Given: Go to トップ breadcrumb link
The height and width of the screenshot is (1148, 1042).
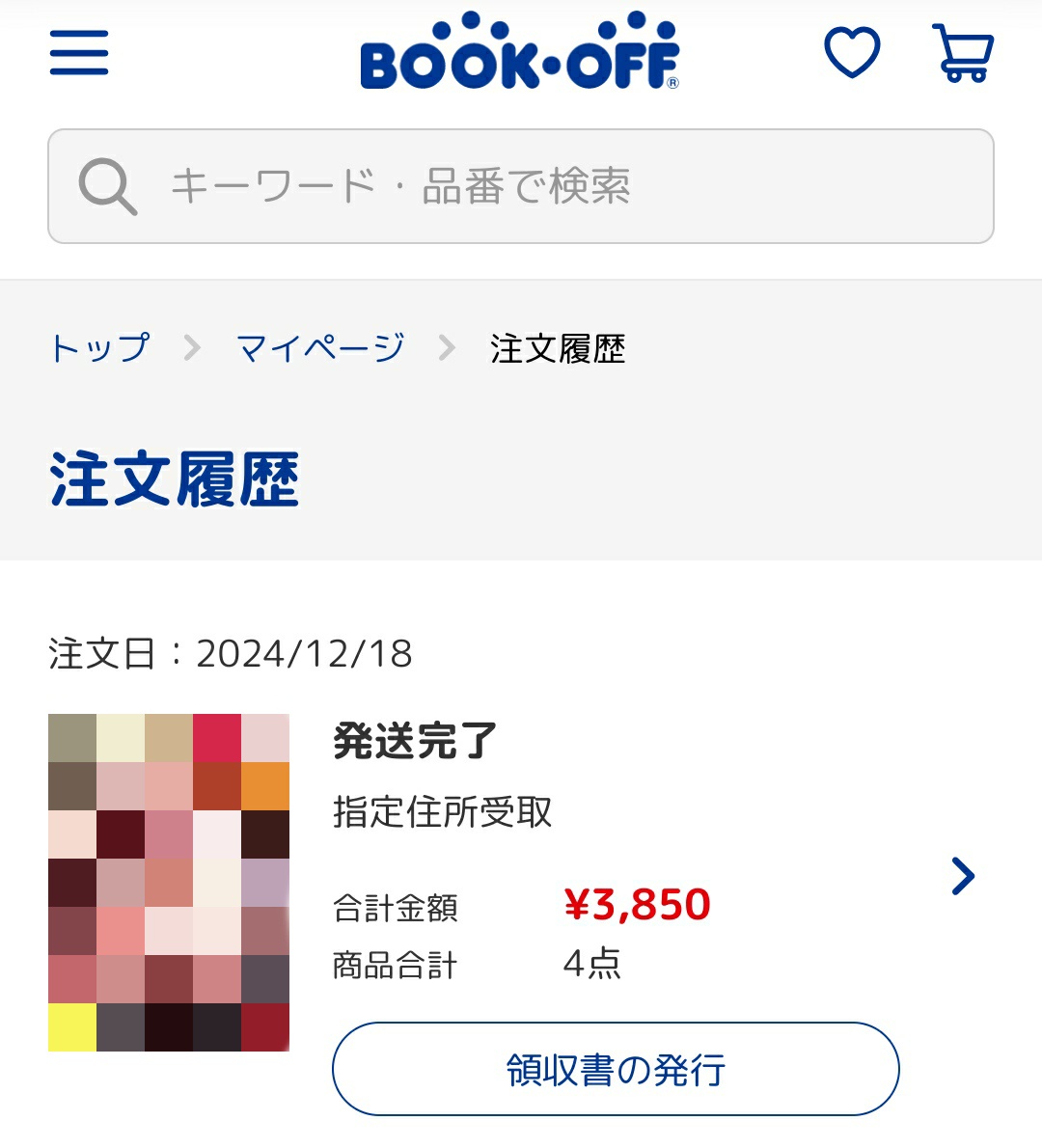Looking at the screenshot, I should point(100,348).
